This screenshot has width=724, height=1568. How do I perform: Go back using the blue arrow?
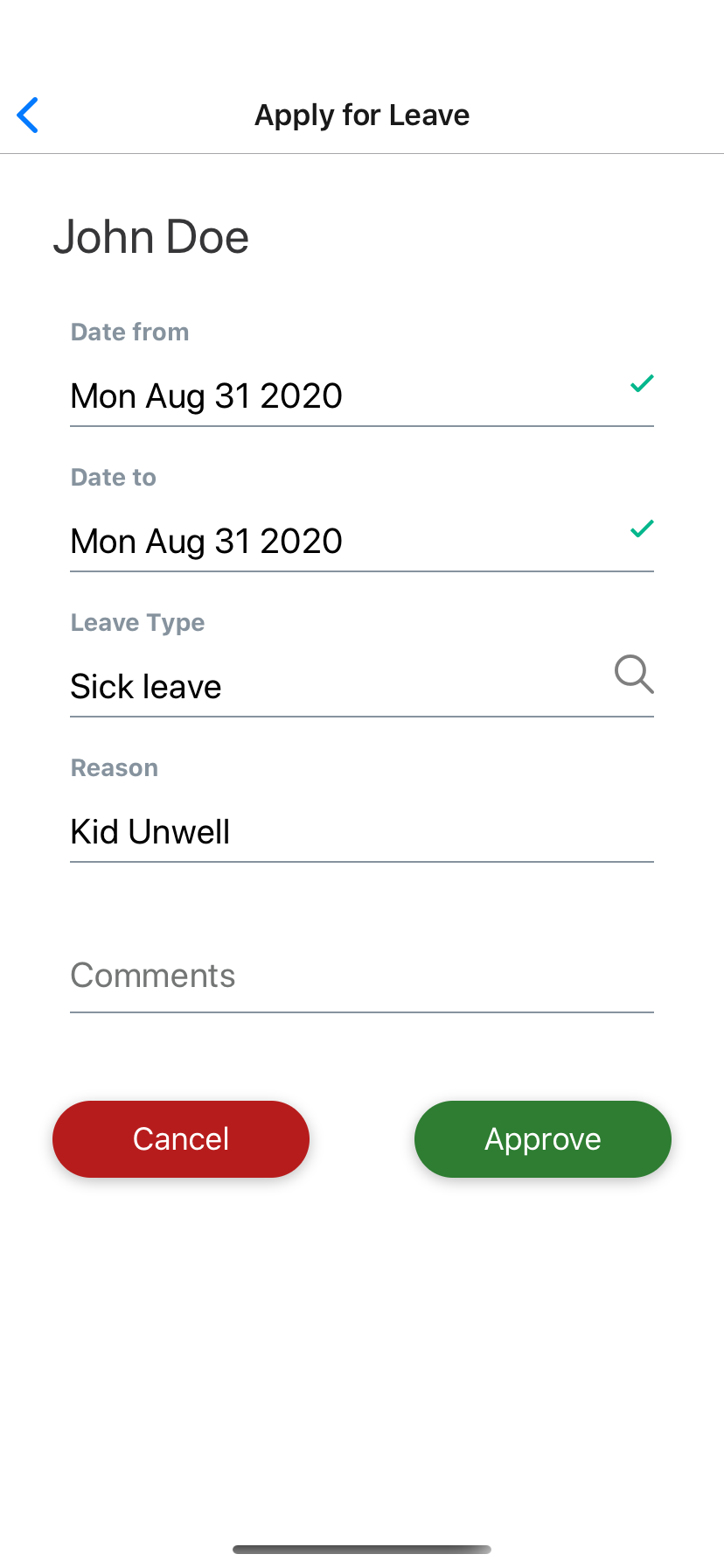click(x=28, y=115)
